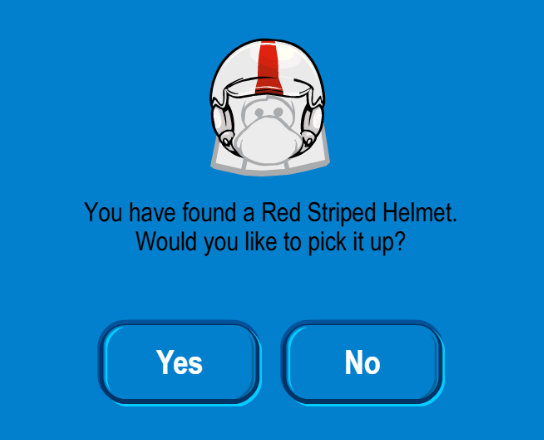Tap Yes to pick up the helmet
The width and height of the screenshot is (544, 440).
pos(179,363)
